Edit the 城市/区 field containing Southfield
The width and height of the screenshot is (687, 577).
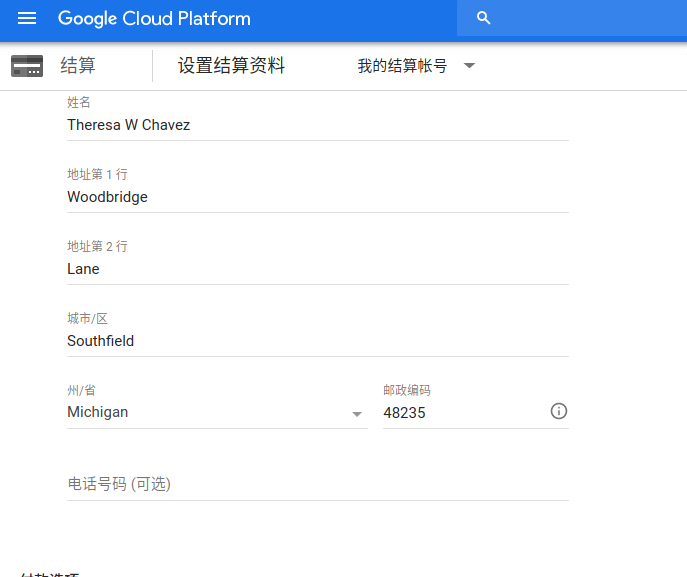point(316,341)
